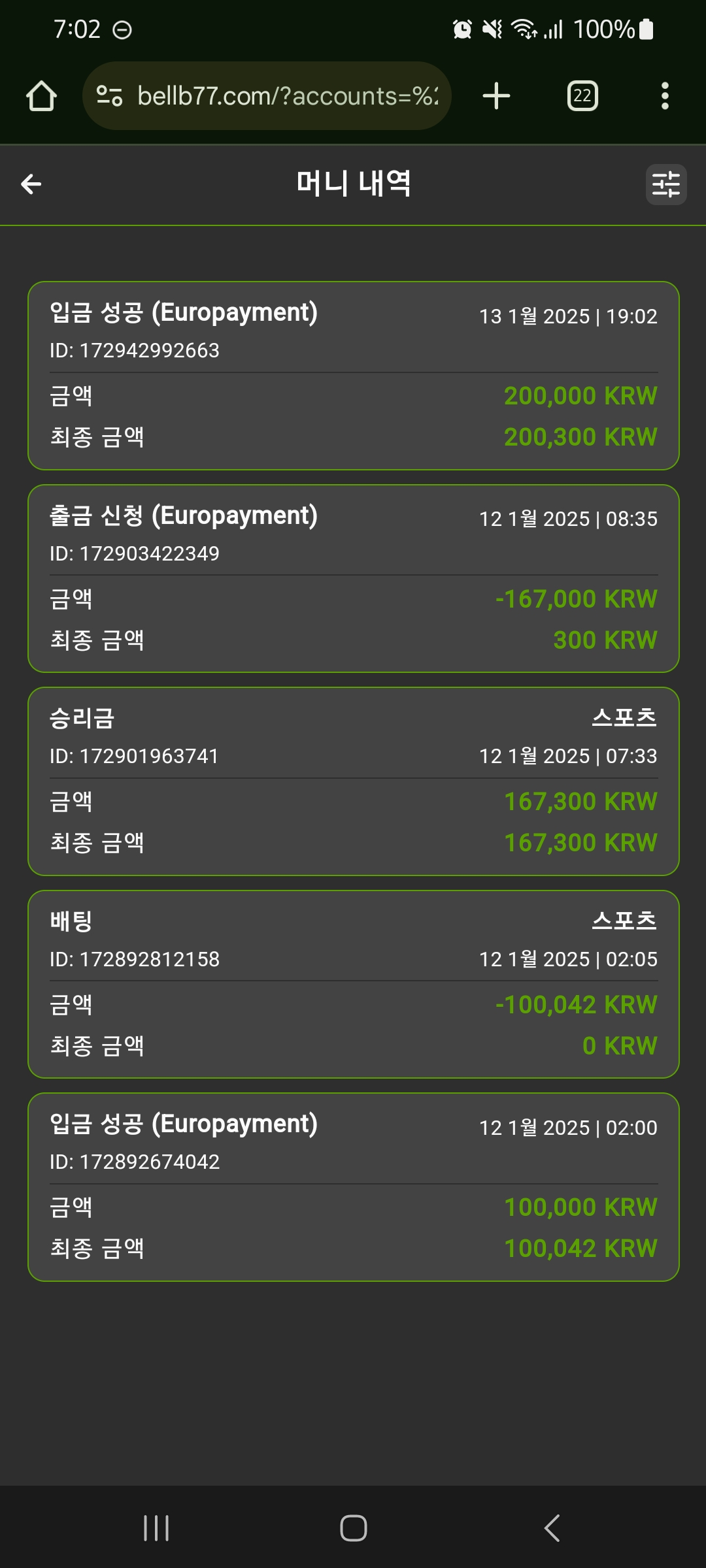Open the 출금 신청 -167,000 KRW entry
The width and height of the screenshot is (706, 1568).
click(x=354, y=578)
